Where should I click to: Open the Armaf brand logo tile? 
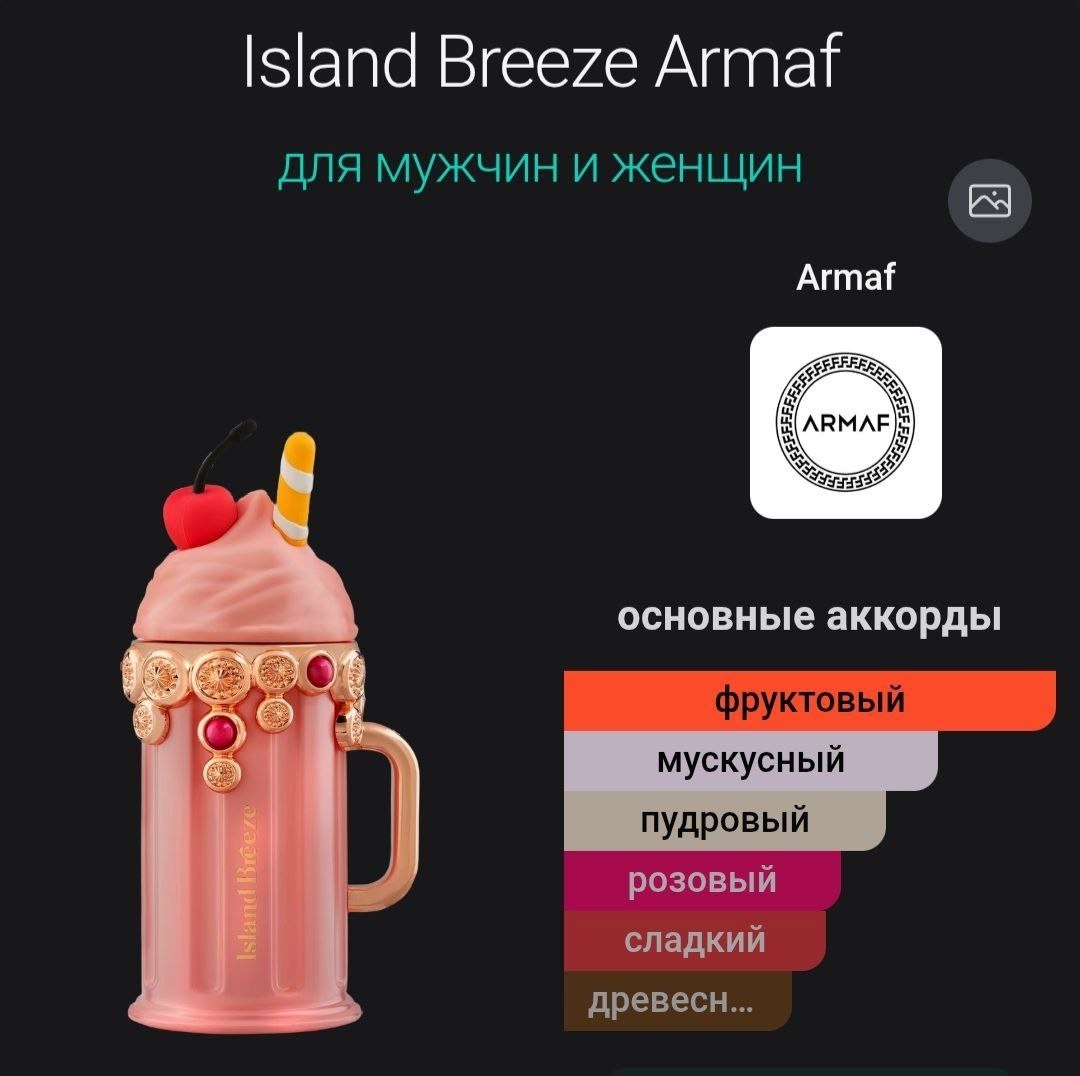click(x=845, y=422)
